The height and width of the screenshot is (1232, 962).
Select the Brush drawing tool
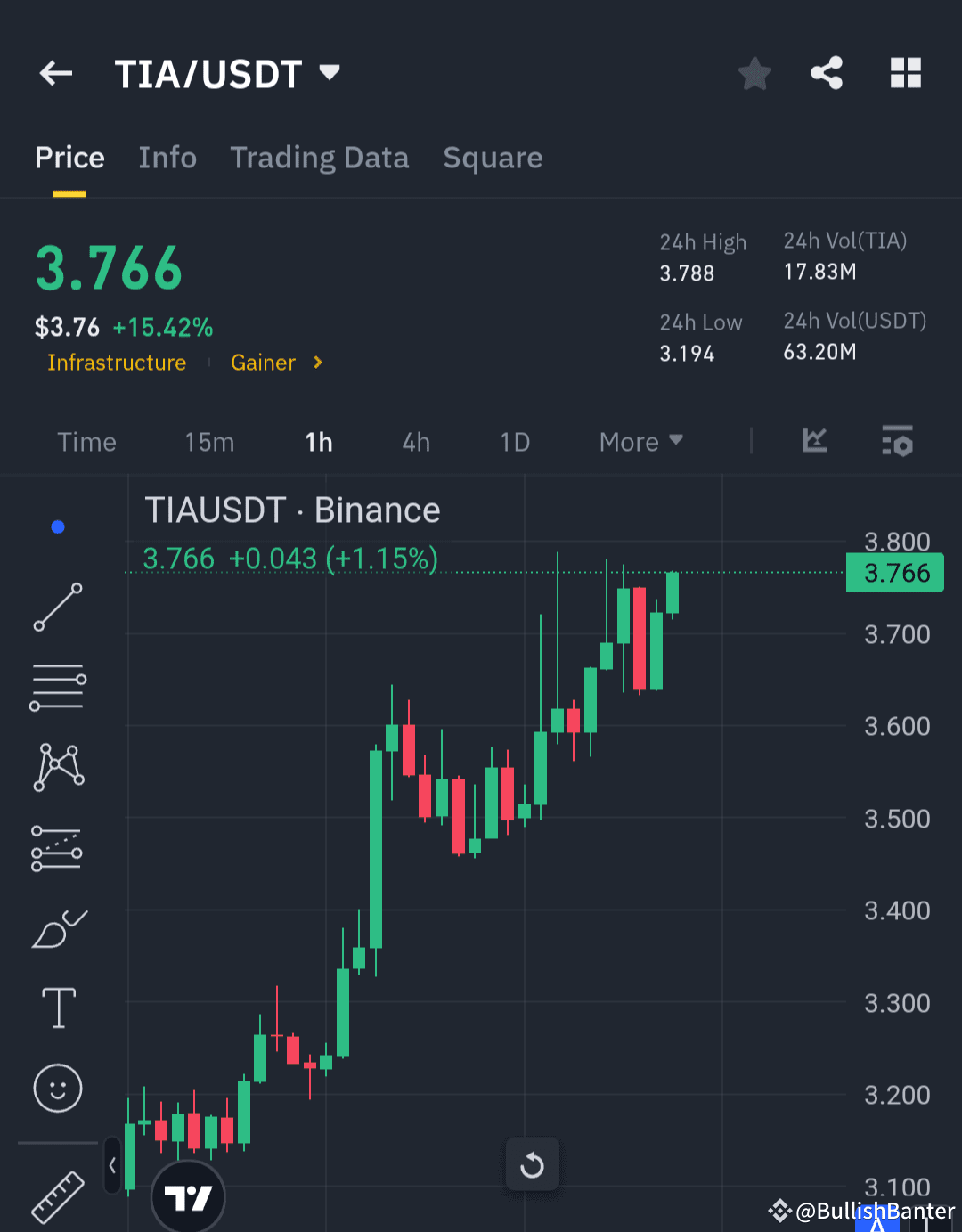point(58,927)
